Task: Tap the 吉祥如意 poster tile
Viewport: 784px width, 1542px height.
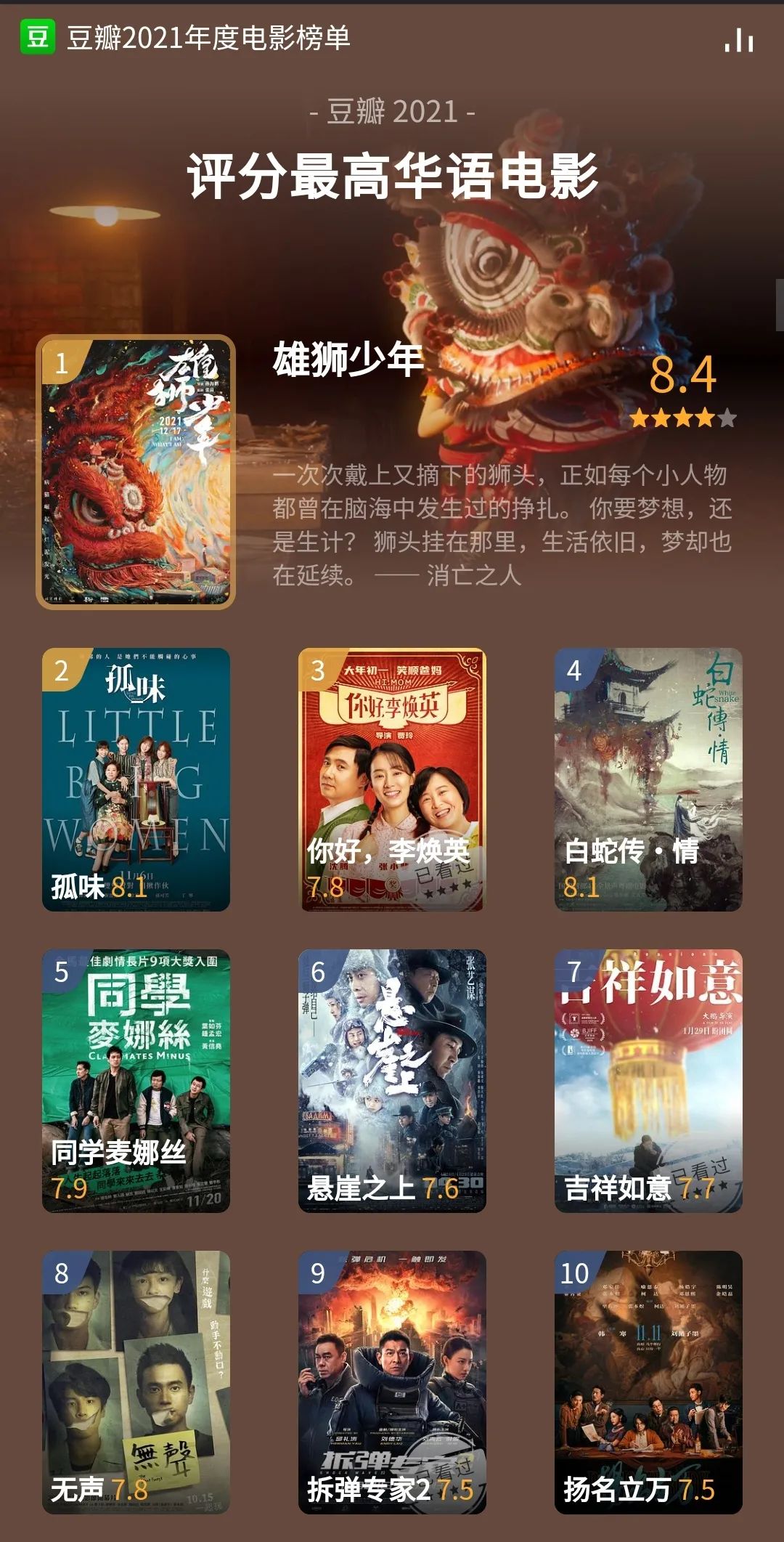Action: click(648, 1080)
